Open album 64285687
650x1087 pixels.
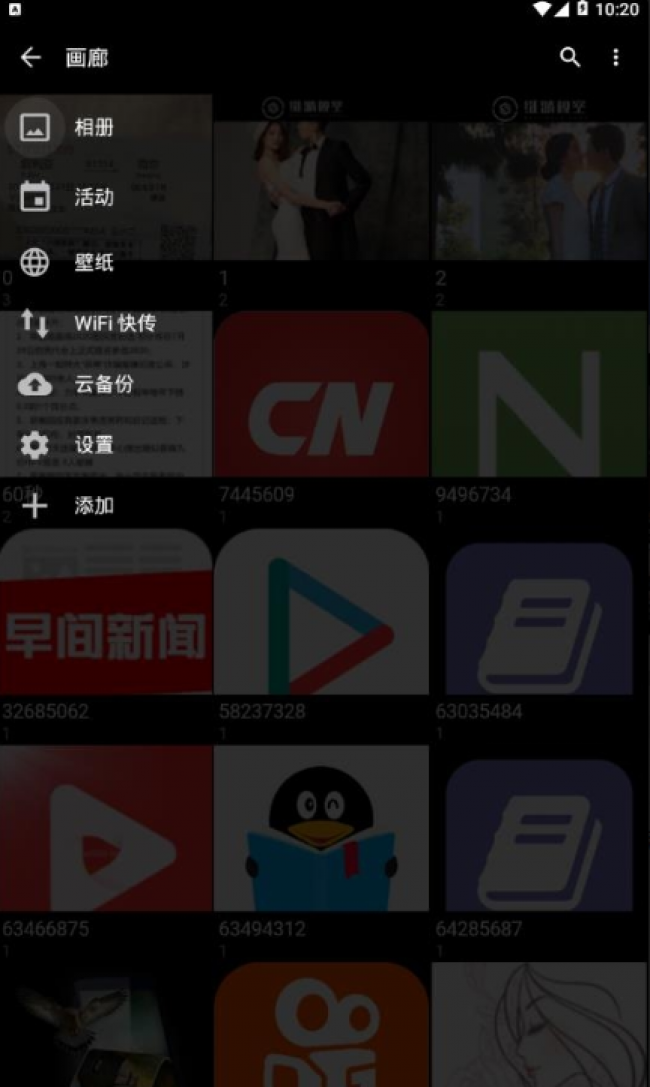(x=538, y=828)
